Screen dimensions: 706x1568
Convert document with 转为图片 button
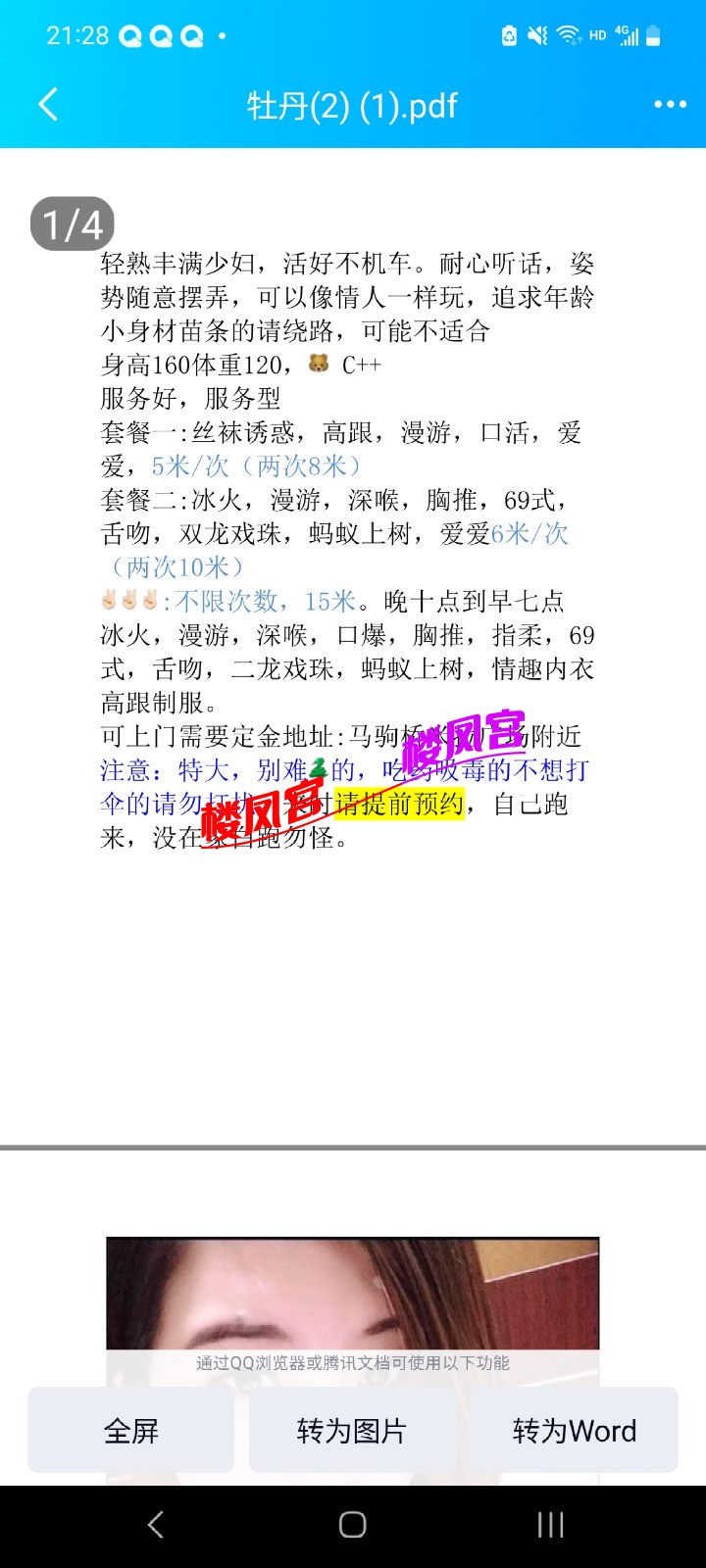point(351,1431)
